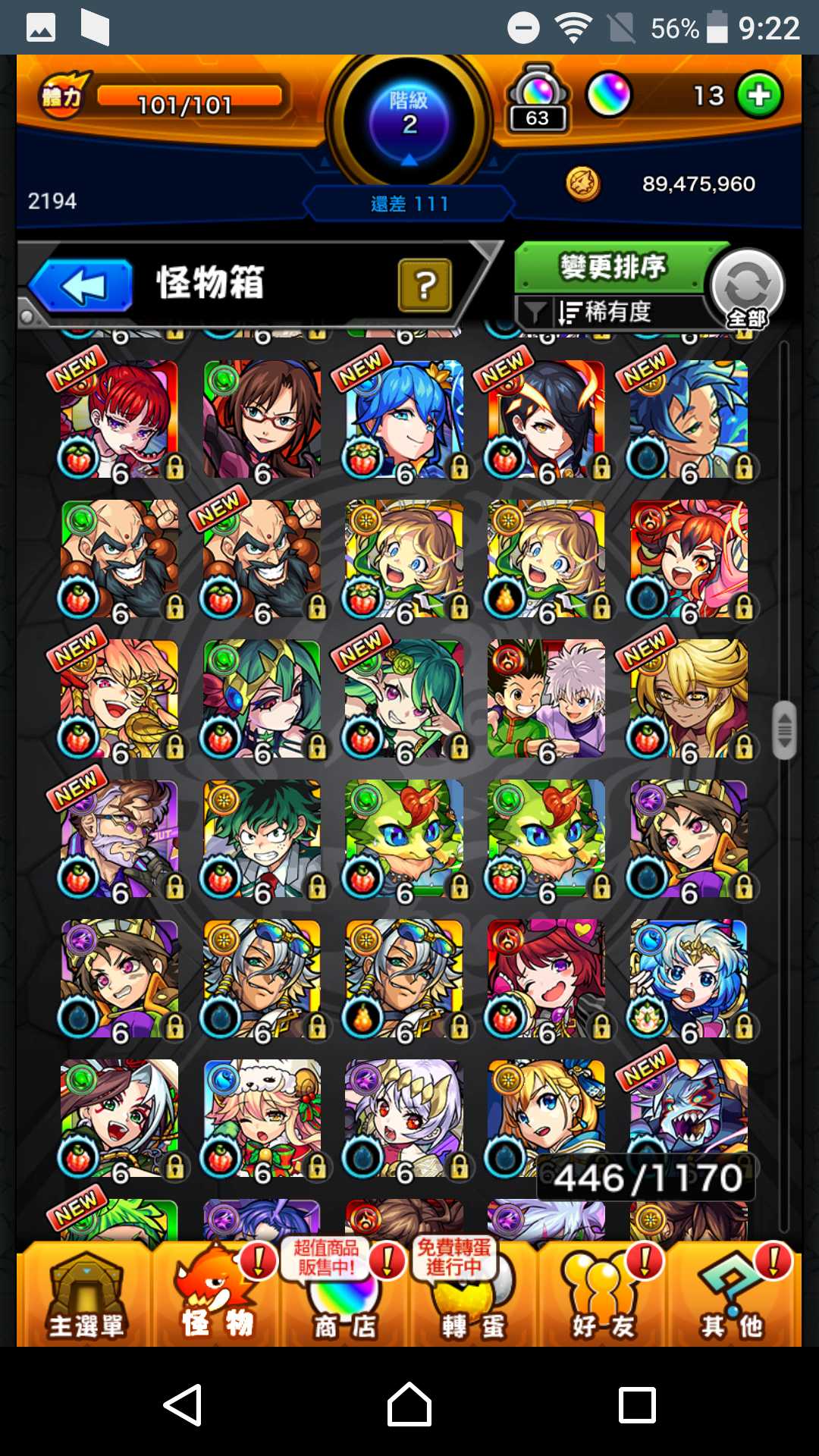The height and width of the screenshot is (1456, 819).
Task: Return to Android home screen
Action: (409, 1404)
